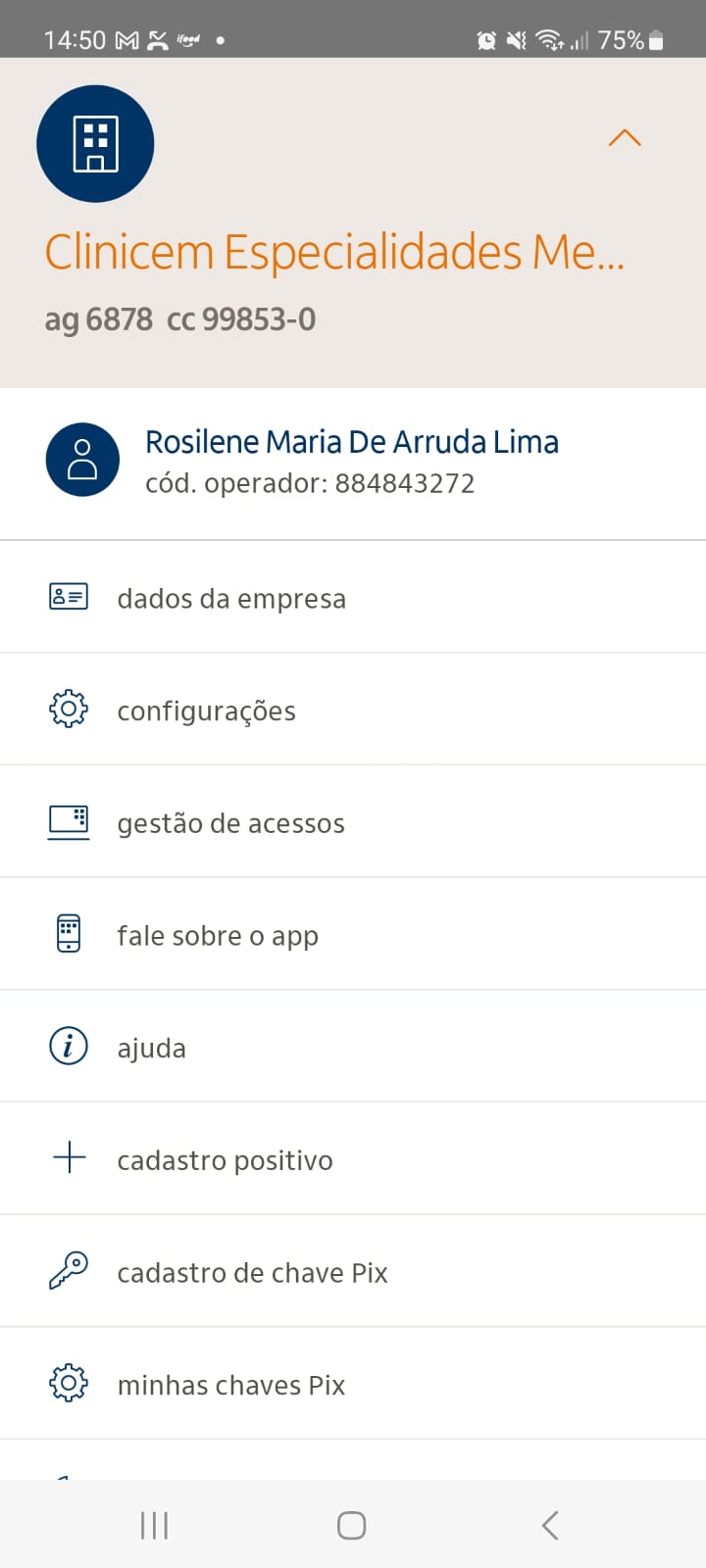The width and height of the screenshot is (706, 1568).
Task: View minhas chaves Pix
Action: 230,1385
